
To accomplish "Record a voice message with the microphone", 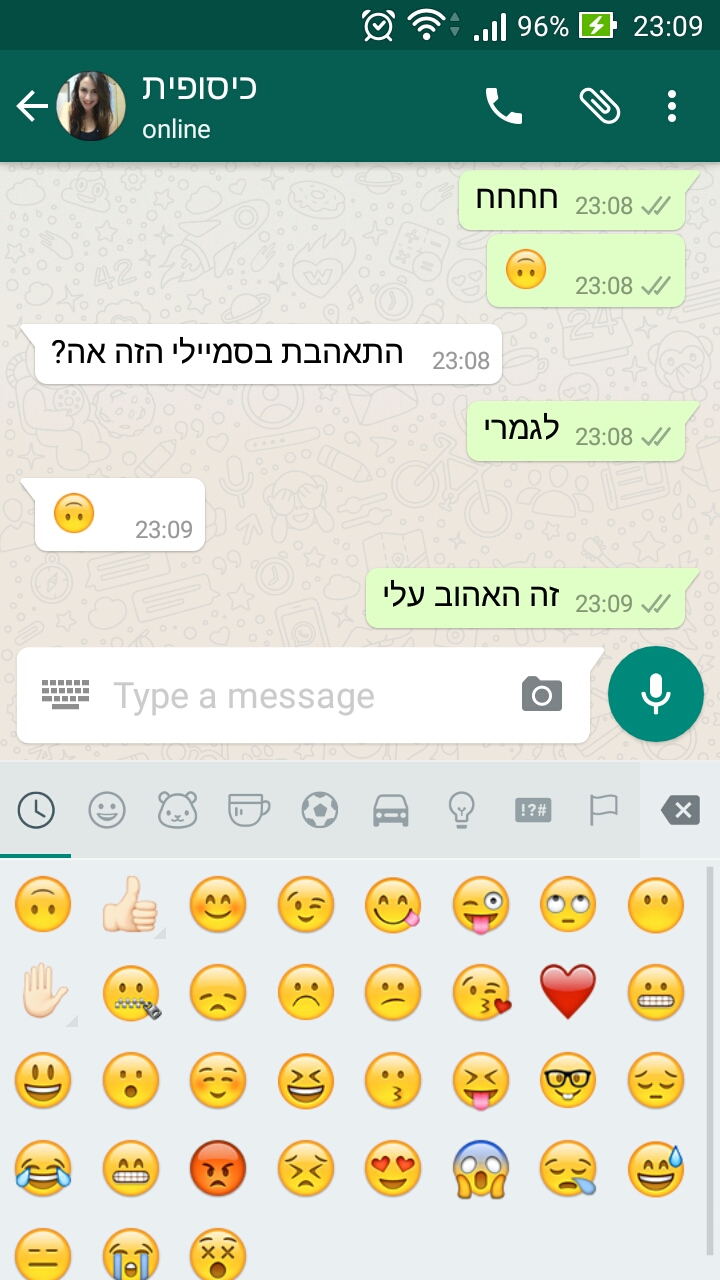I will point(656,694).
